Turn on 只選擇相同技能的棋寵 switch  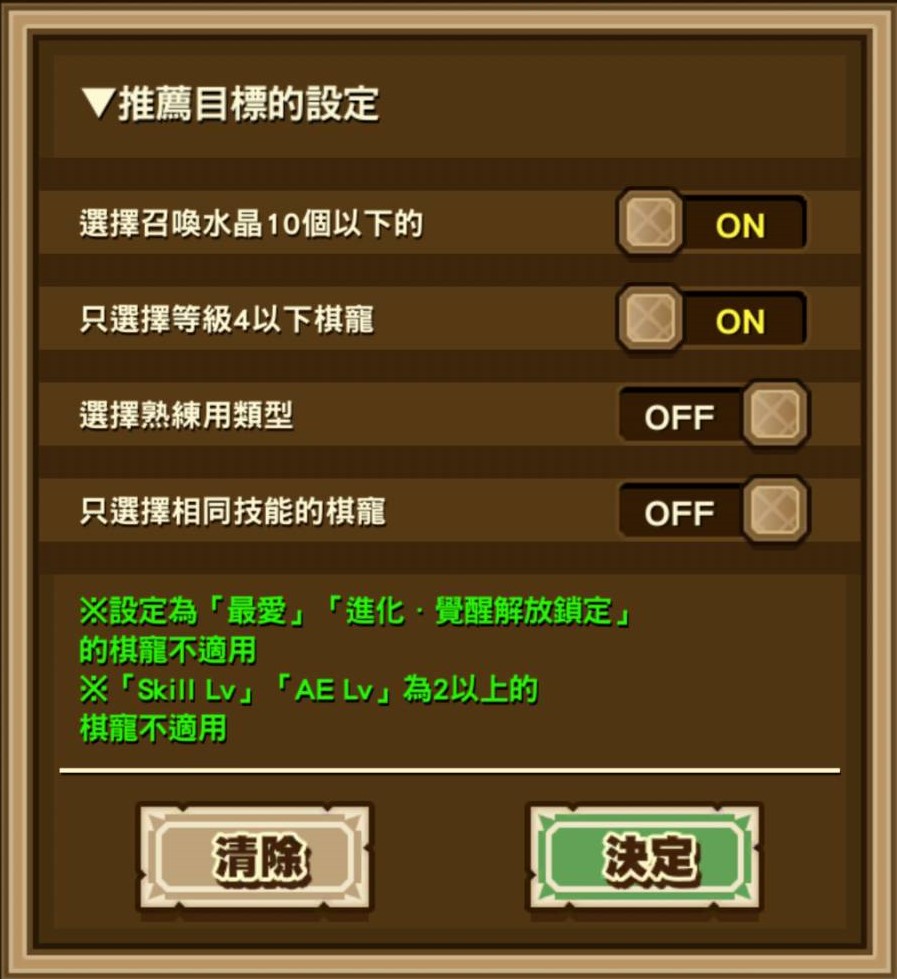click(712, 512)
